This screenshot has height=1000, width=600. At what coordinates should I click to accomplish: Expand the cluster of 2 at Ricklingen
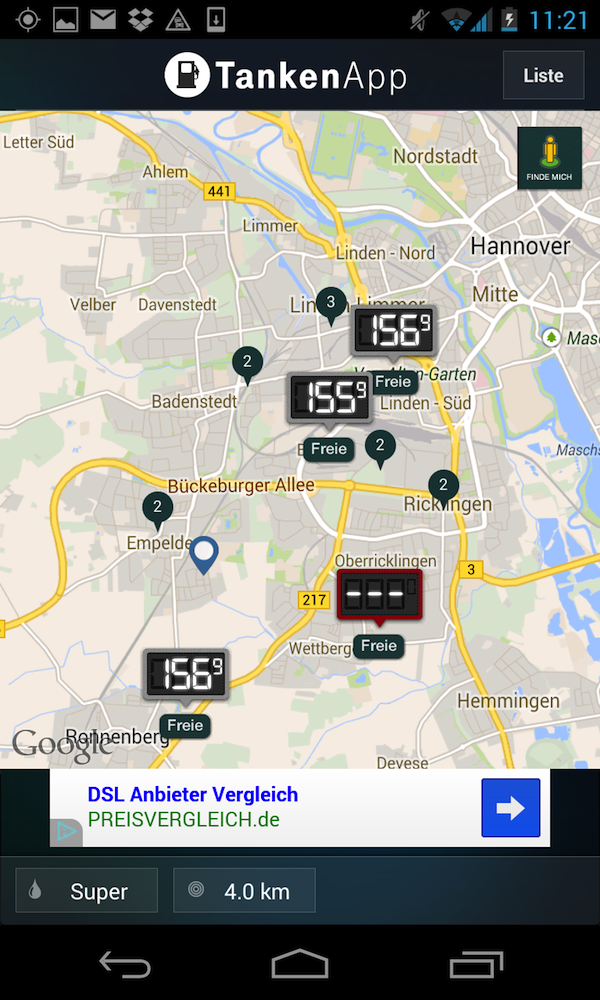coord(443,486)
